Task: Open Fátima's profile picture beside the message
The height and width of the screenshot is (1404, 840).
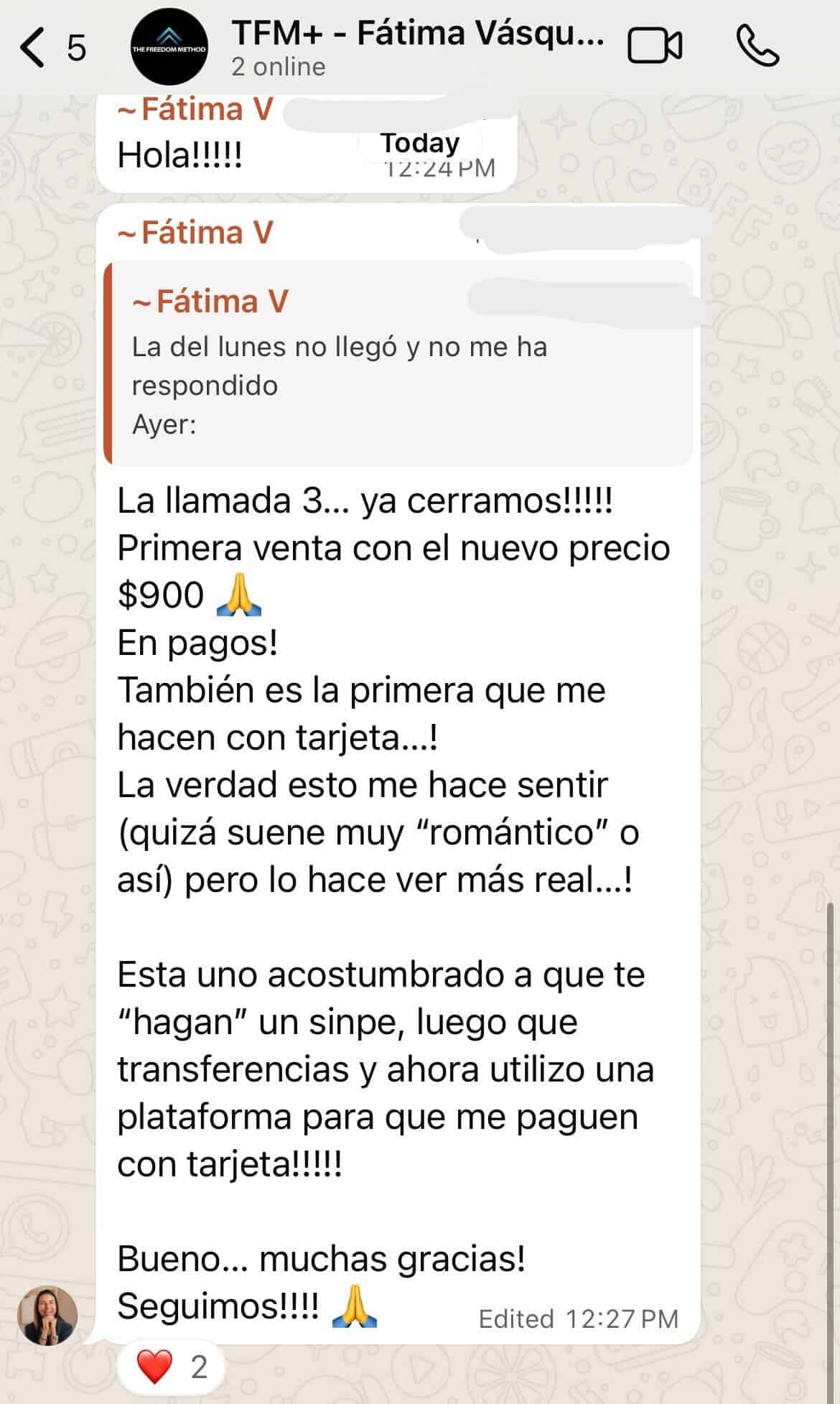Action: (47, 1316)
